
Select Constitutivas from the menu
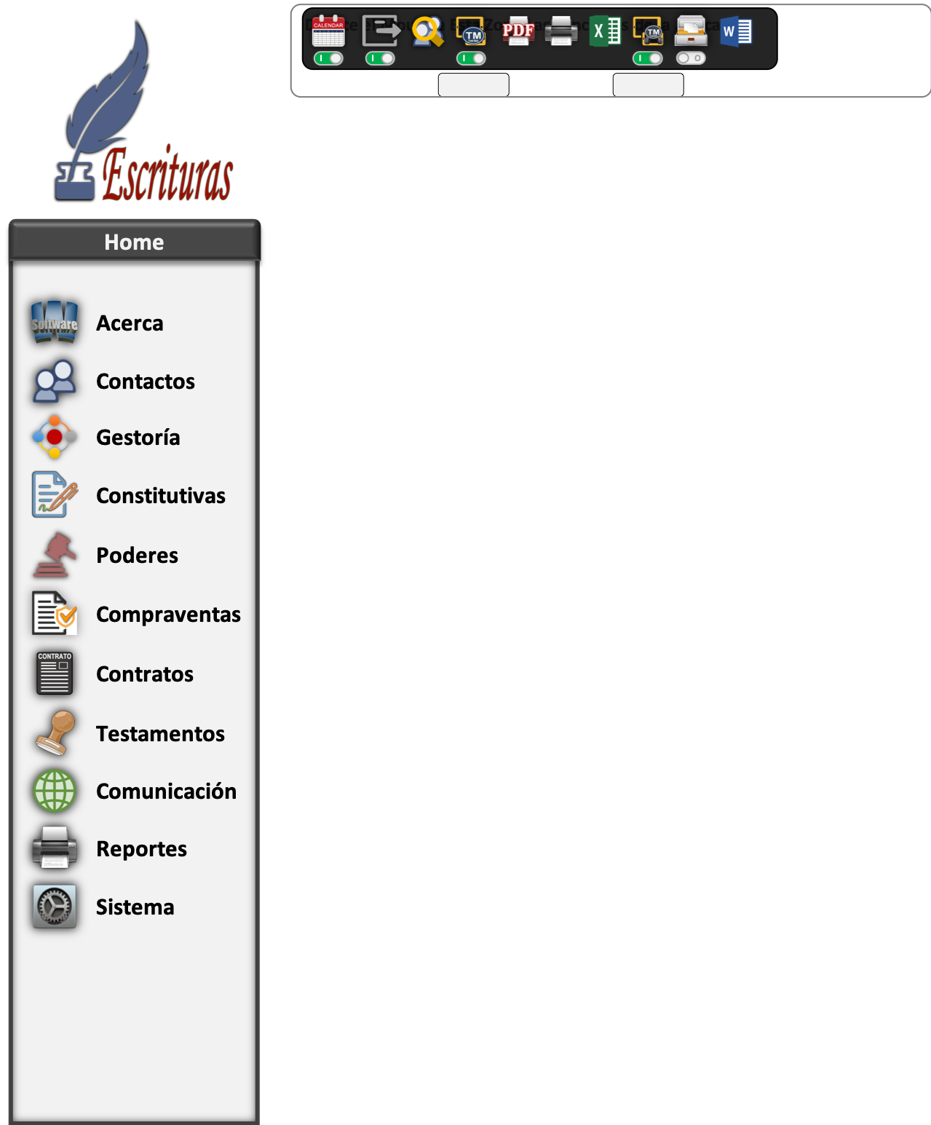[160, 495]
